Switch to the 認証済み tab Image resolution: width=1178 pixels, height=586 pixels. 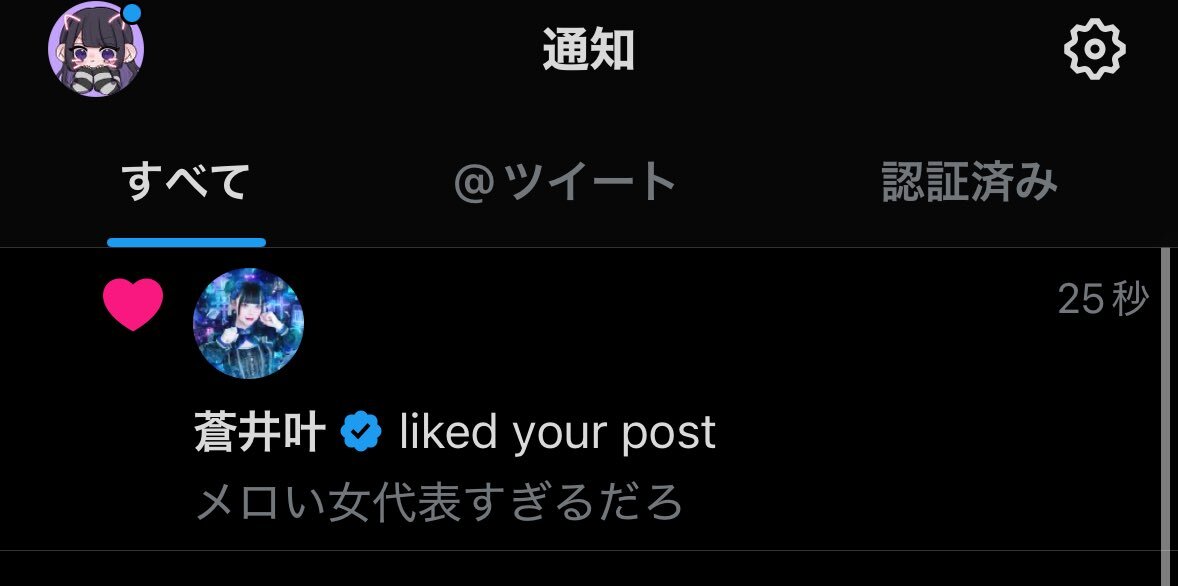(969, 183)
